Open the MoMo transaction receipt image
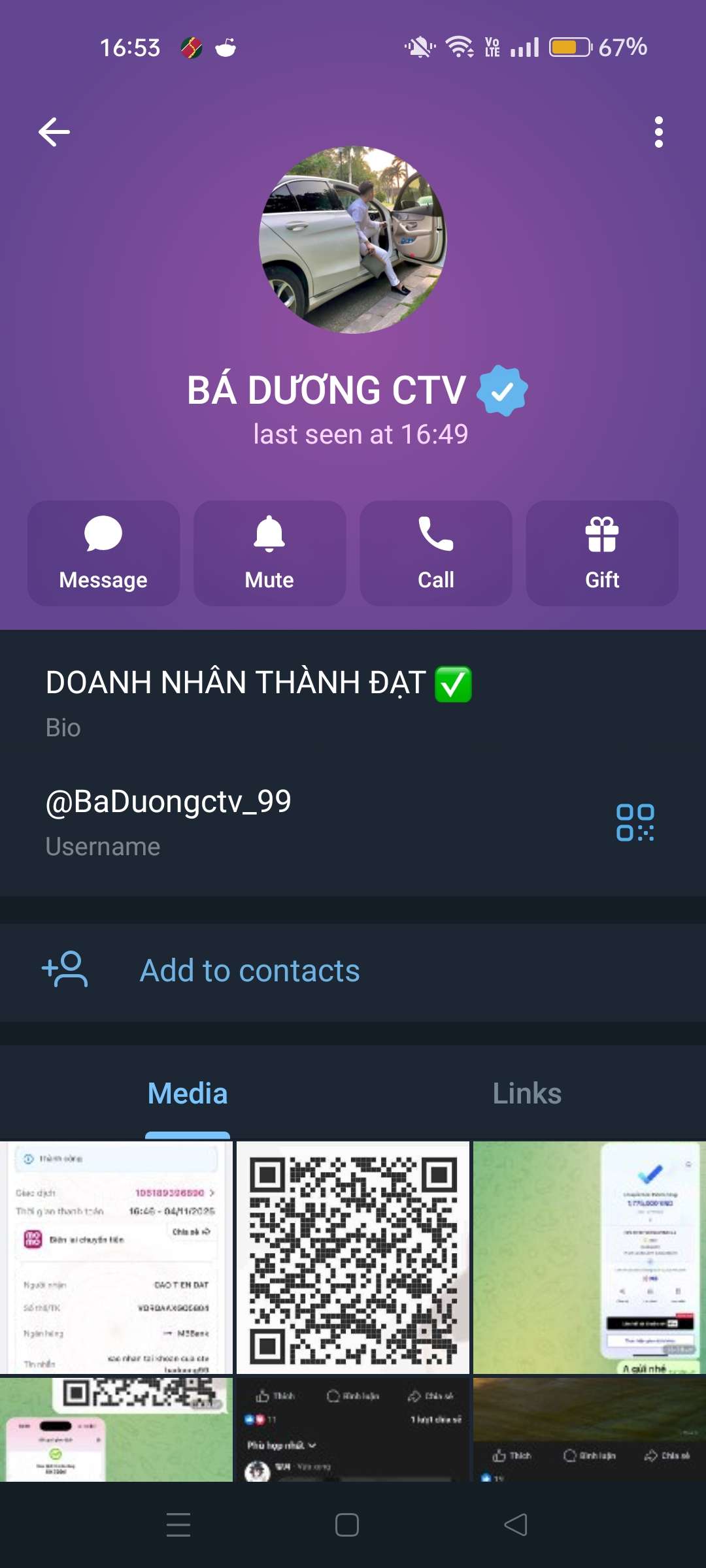Viewport: 706px width, 1568px height. (x=116, y=1257)
